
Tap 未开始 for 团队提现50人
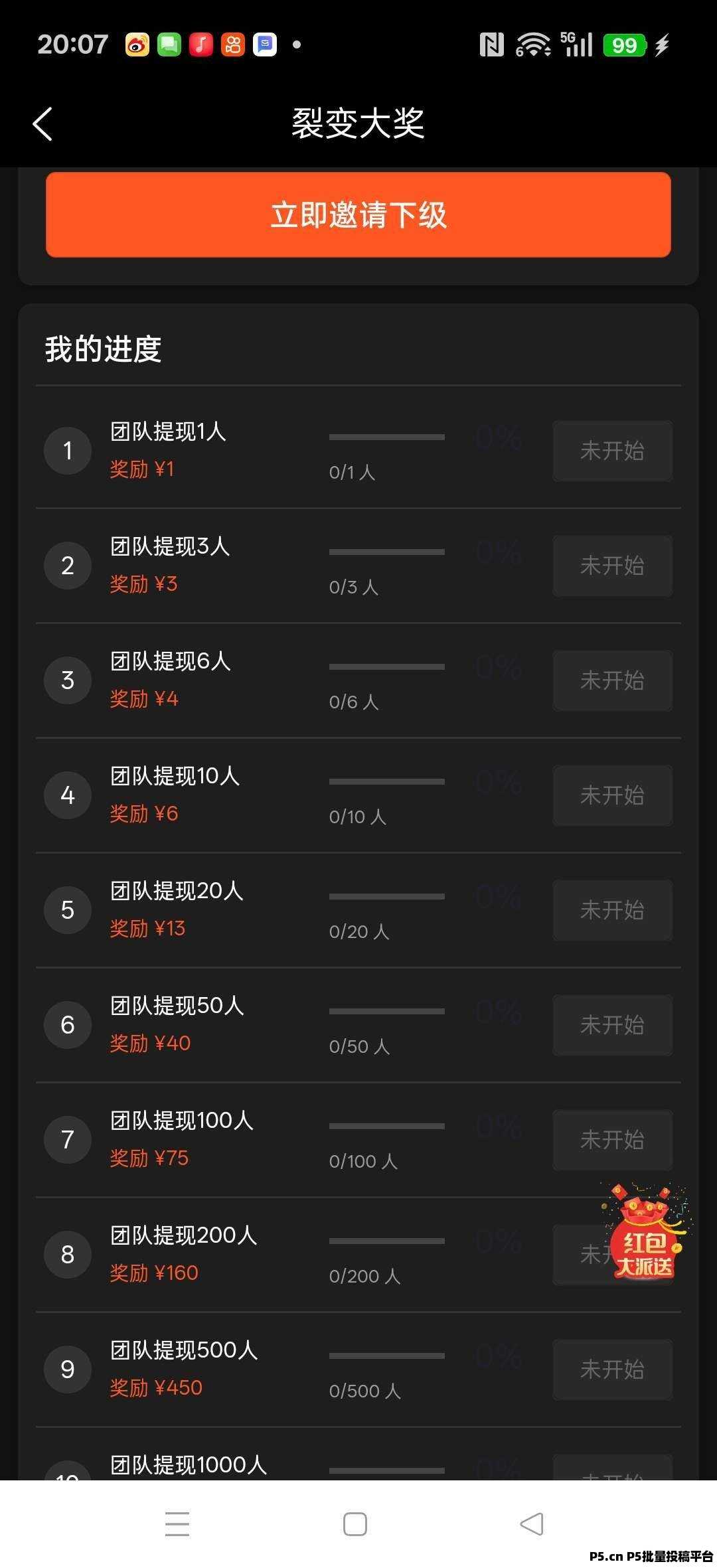coord(612,1025)
